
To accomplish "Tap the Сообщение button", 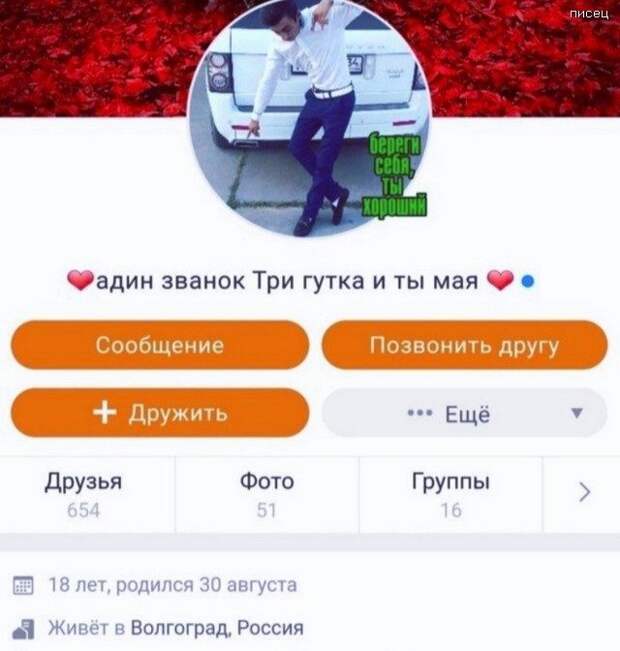I will [159, 346].
